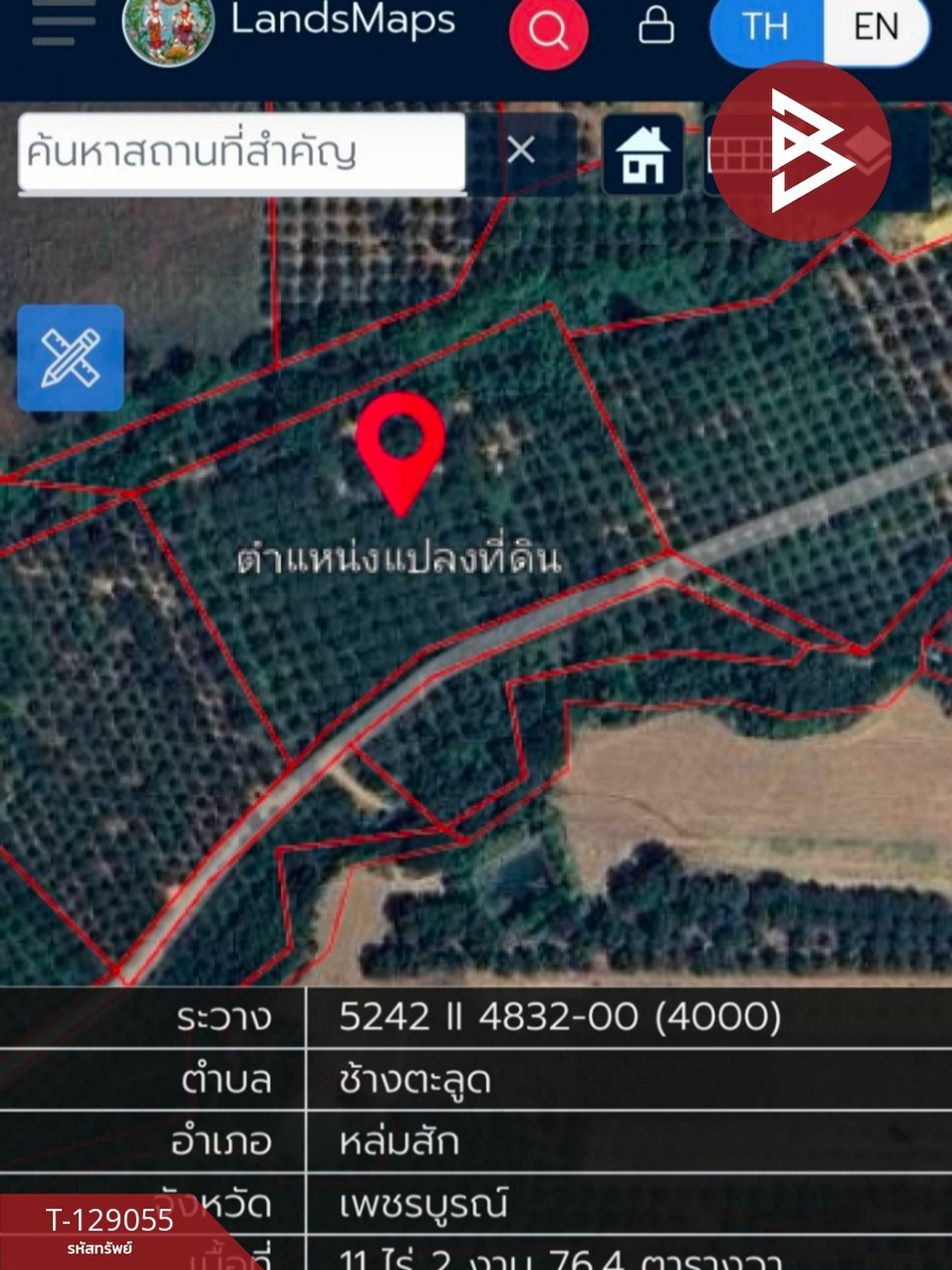Screen dimensions: 952x1270
Task: Open the lock login icon
Action: tap(656, 26)
